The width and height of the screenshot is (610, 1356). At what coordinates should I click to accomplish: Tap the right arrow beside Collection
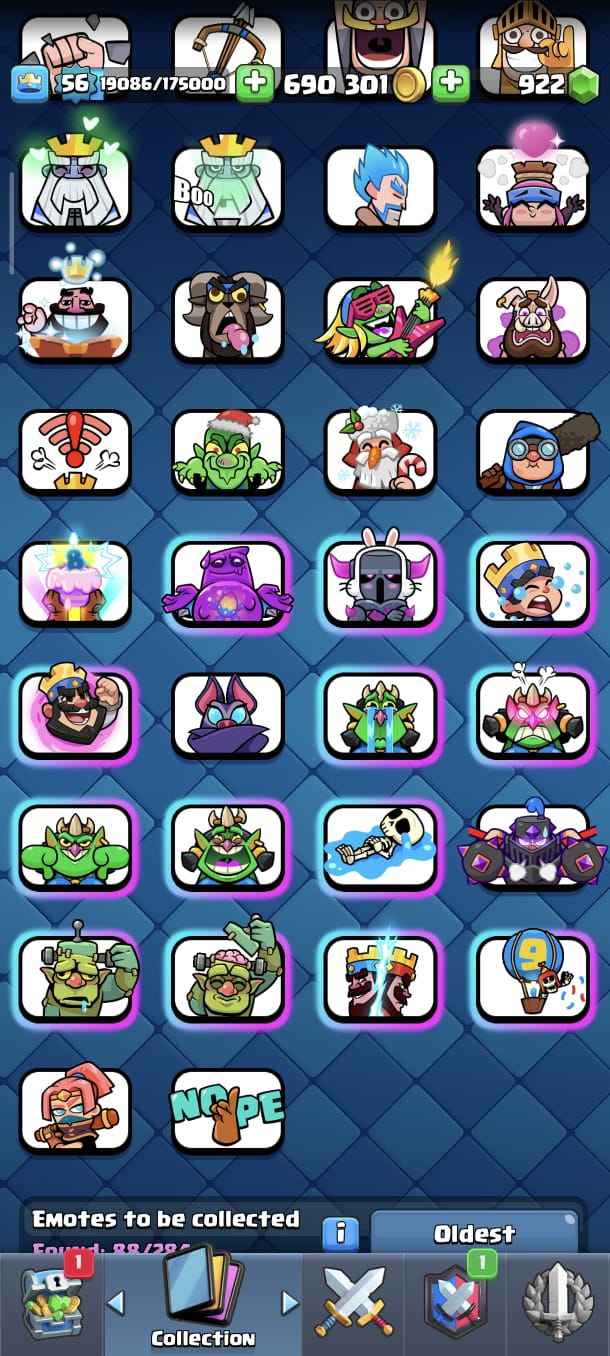290,1302
